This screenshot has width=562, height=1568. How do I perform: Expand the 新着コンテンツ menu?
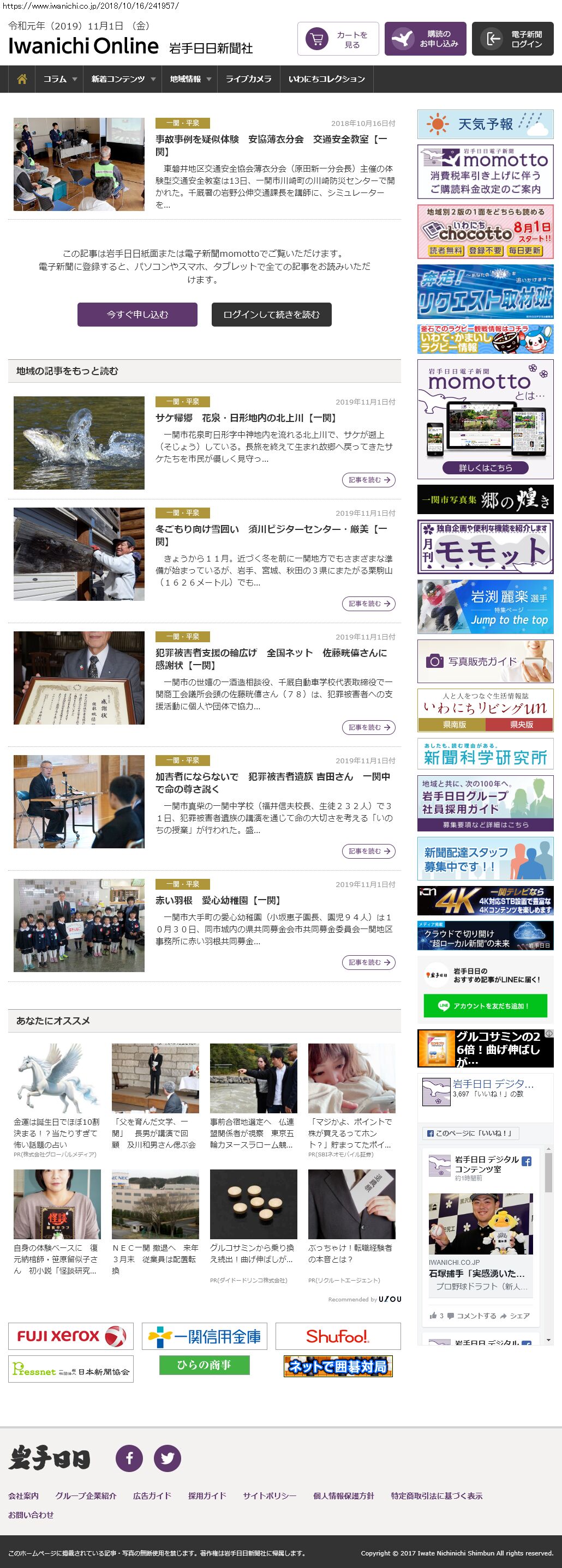[x=123, y=79]
